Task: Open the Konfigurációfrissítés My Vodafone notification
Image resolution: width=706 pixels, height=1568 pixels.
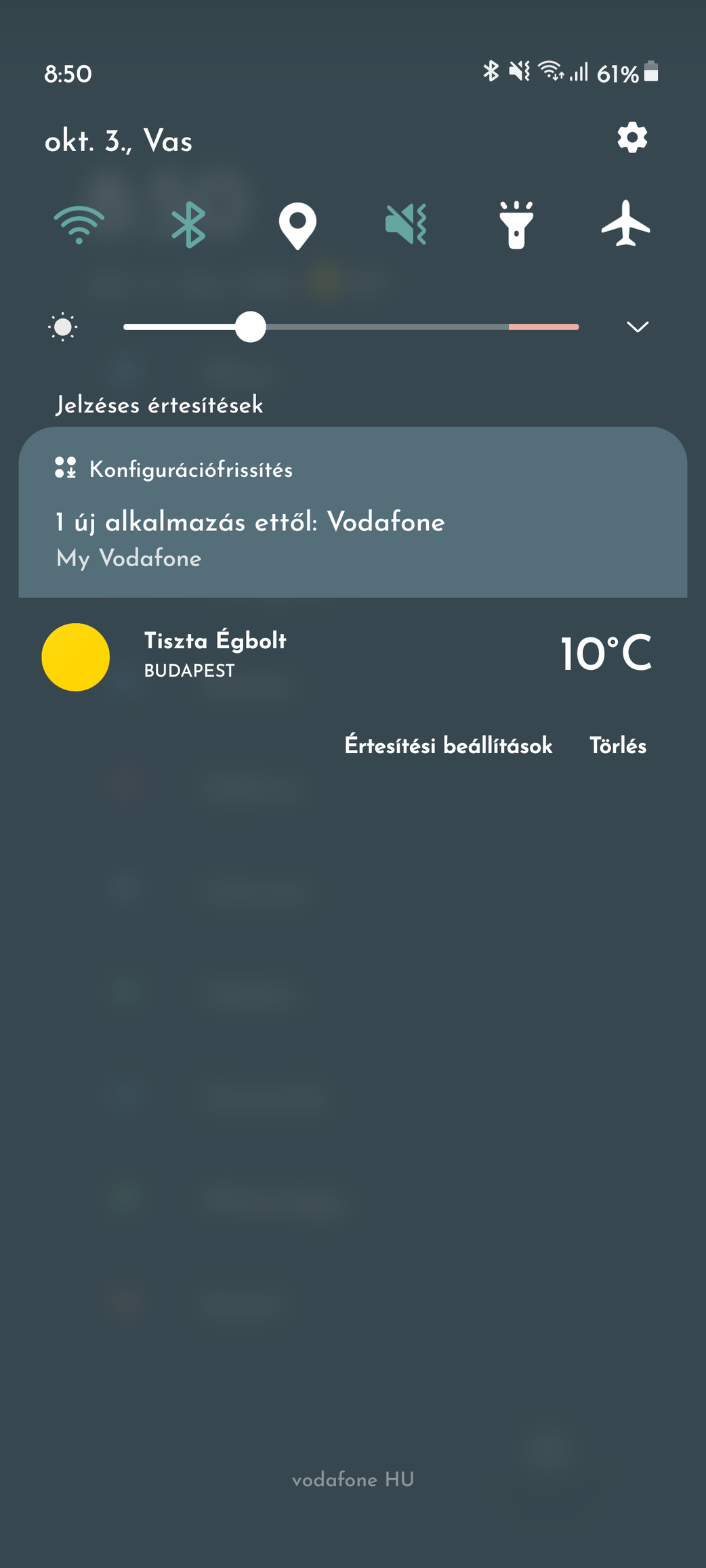Action: click(x=352, y=515)
